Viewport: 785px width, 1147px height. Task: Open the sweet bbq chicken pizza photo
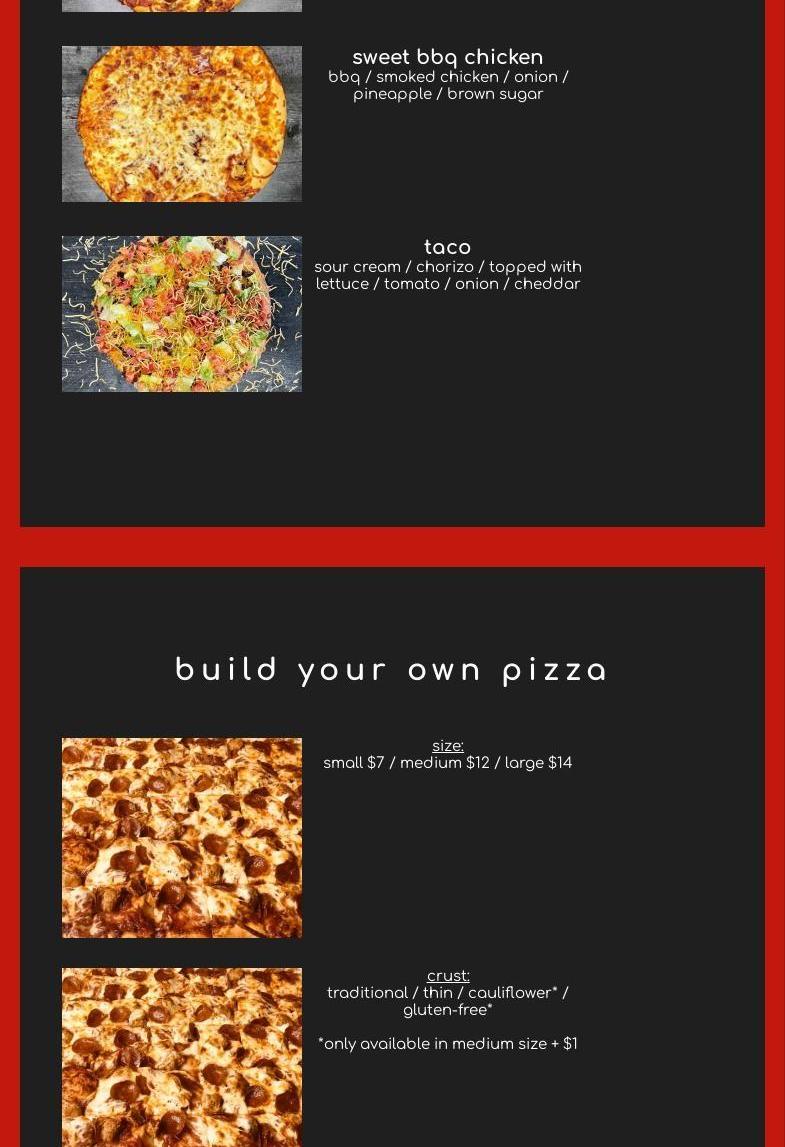[181, 124]
